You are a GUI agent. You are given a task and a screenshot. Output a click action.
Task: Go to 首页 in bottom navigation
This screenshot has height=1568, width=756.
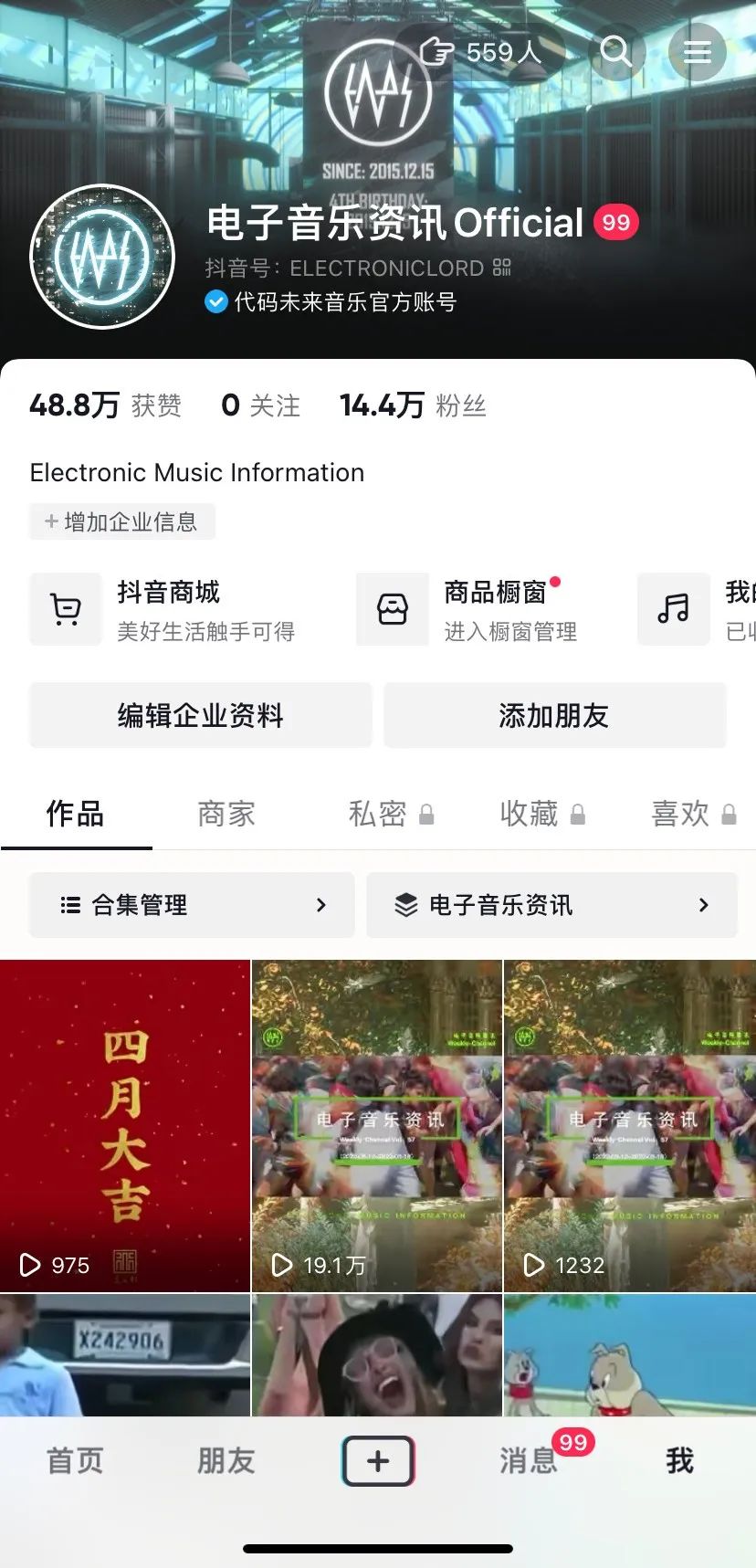pos(75,1460)
